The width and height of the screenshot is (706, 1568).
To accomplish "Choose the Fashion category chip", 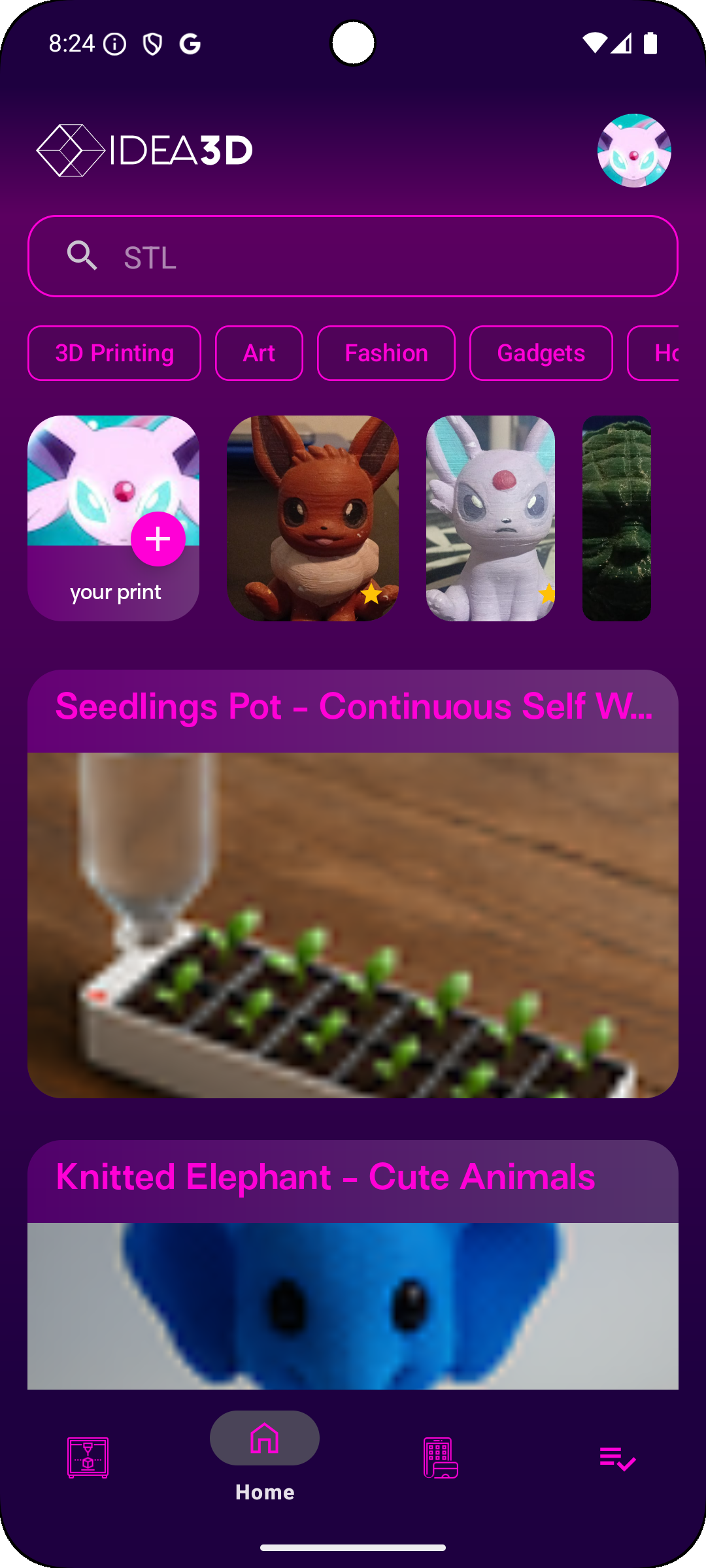I will point(386,353).
